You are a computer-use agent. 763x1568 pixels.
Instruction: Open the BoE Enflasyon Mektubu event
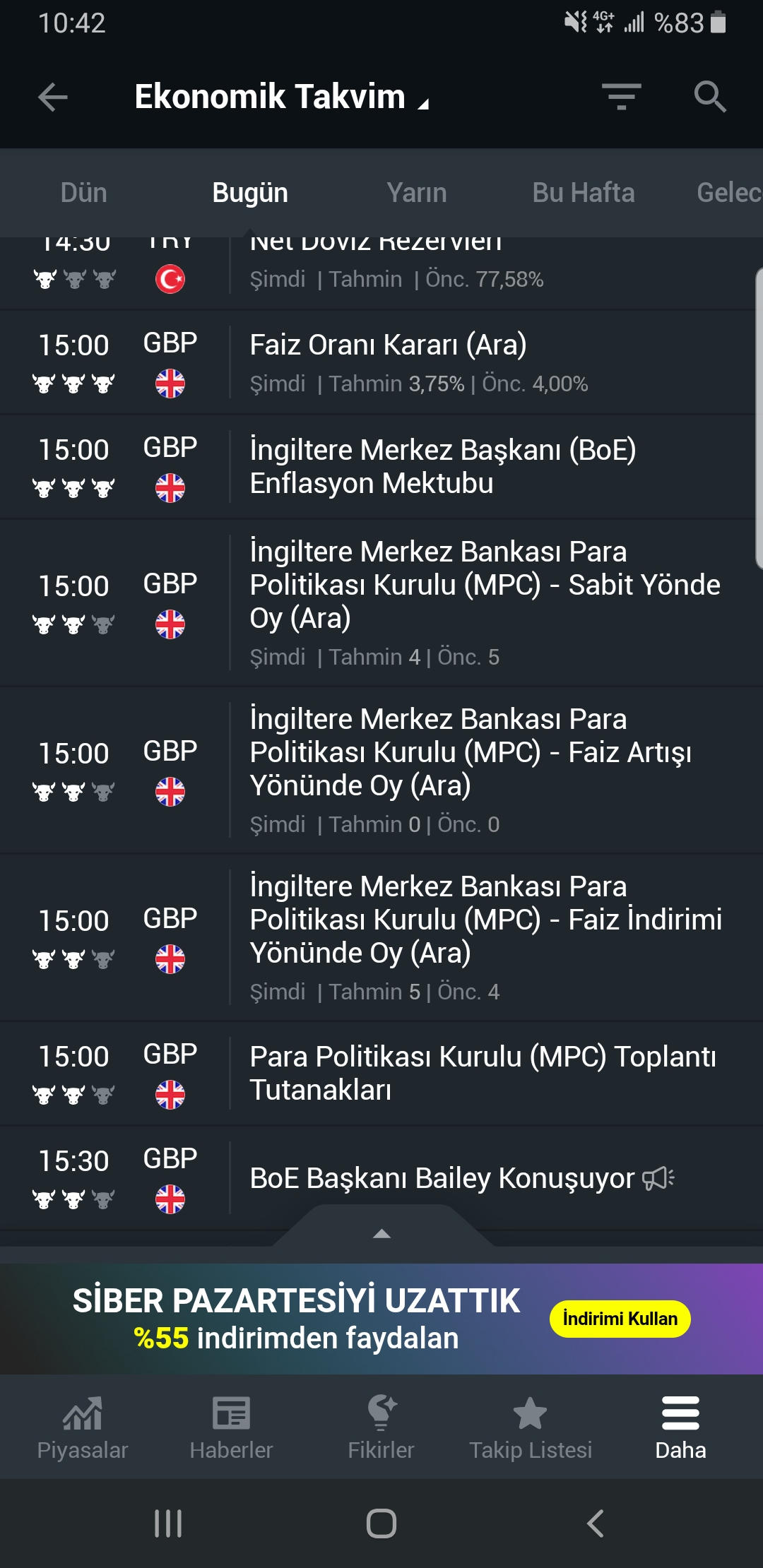click(x=442, y=466)
